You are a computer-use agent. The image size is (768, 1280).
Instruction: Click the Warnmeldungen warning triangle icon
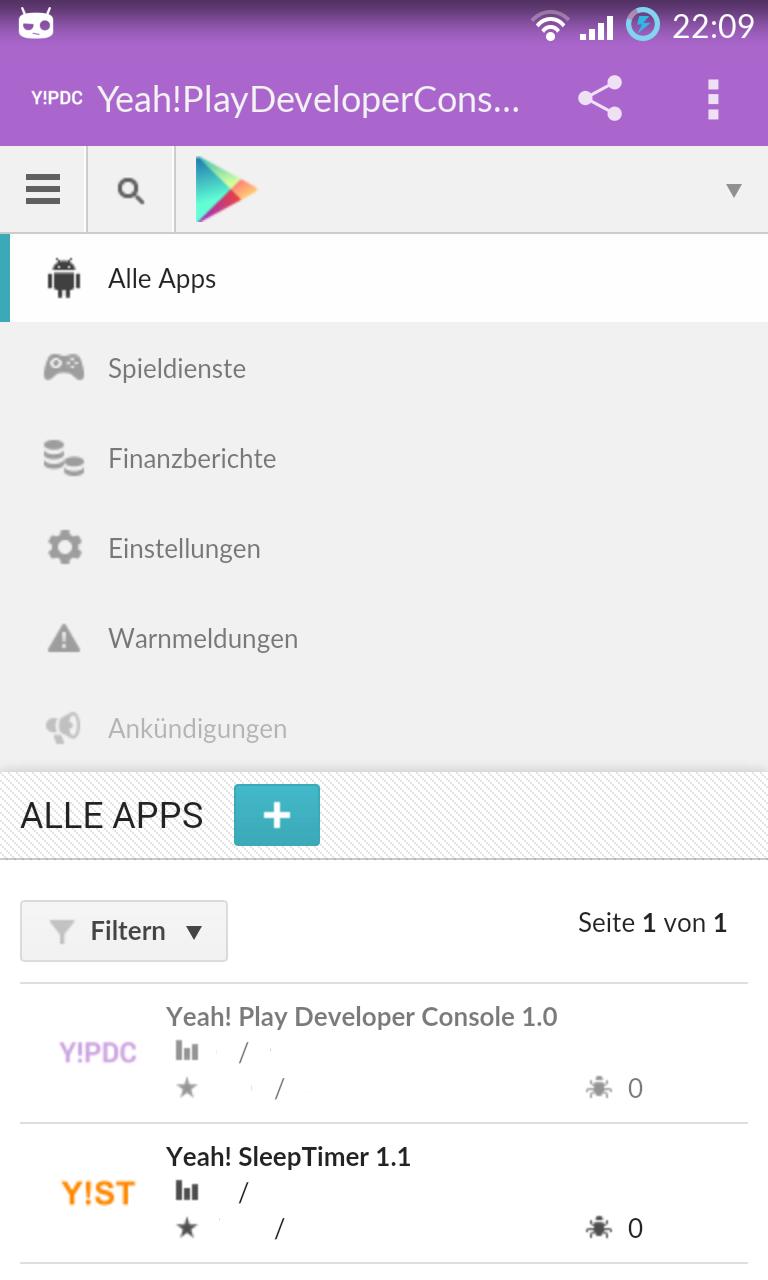coord(63,638)
